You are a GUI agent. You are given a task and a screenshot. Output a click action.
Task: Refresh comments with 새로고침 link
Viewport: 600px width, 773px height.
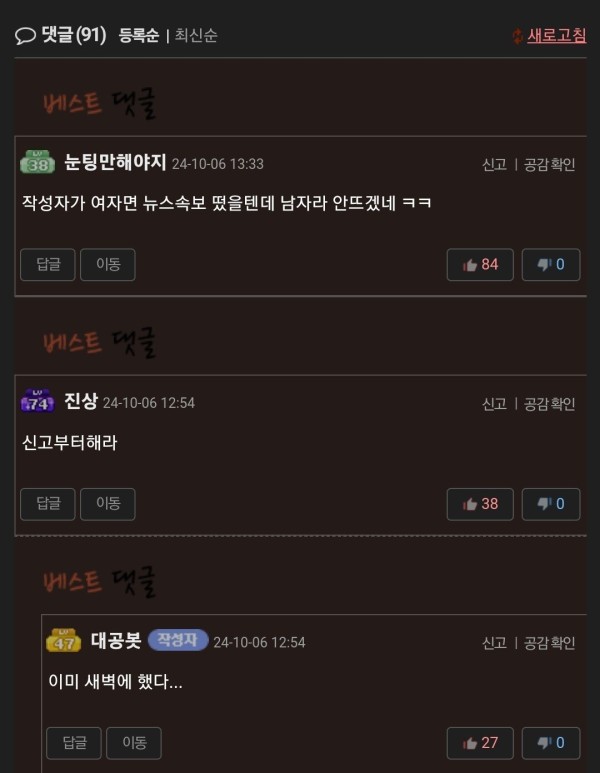pos(556,36)
